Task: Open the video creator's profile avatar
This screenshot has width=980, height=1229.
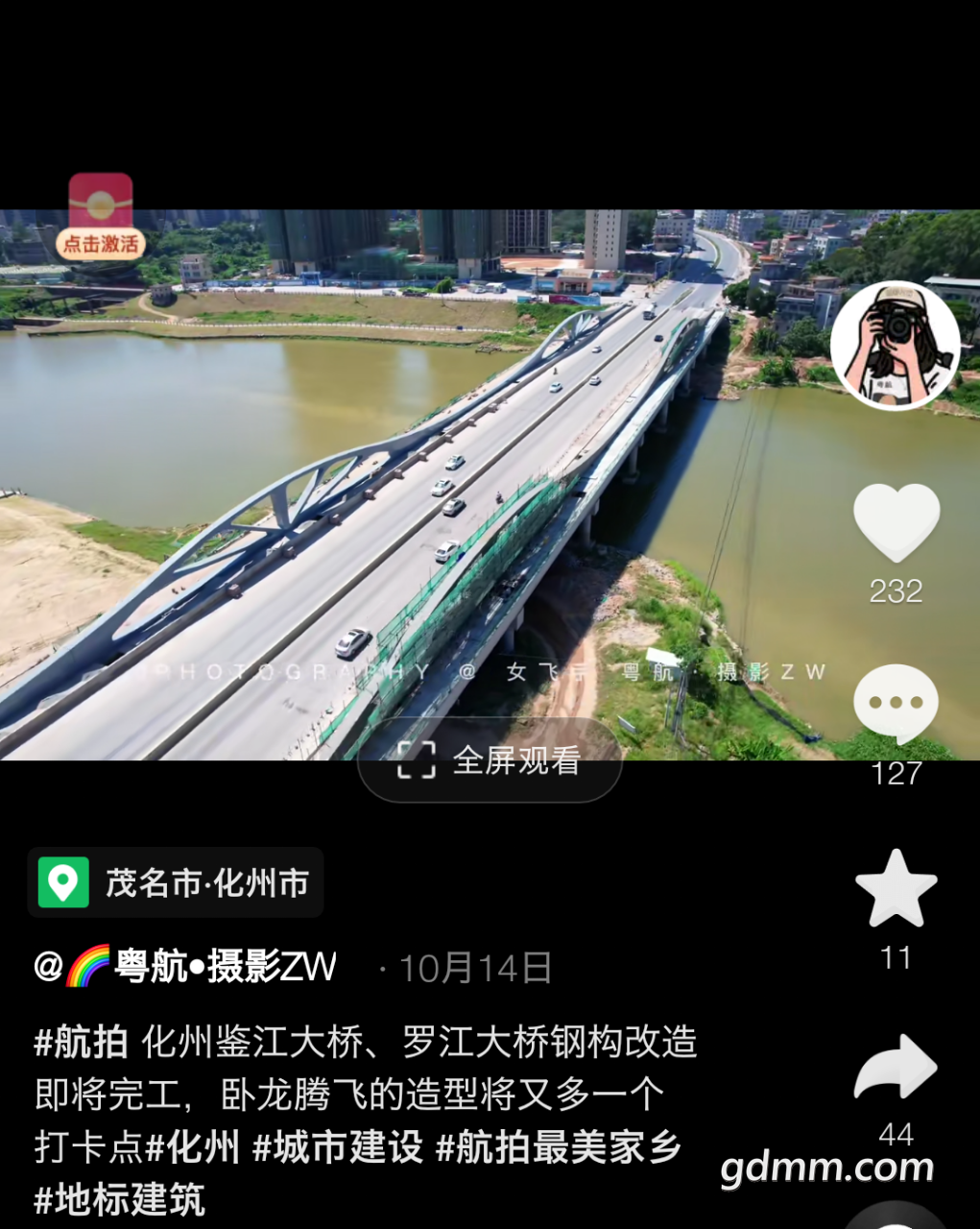Action: [895, 346]
